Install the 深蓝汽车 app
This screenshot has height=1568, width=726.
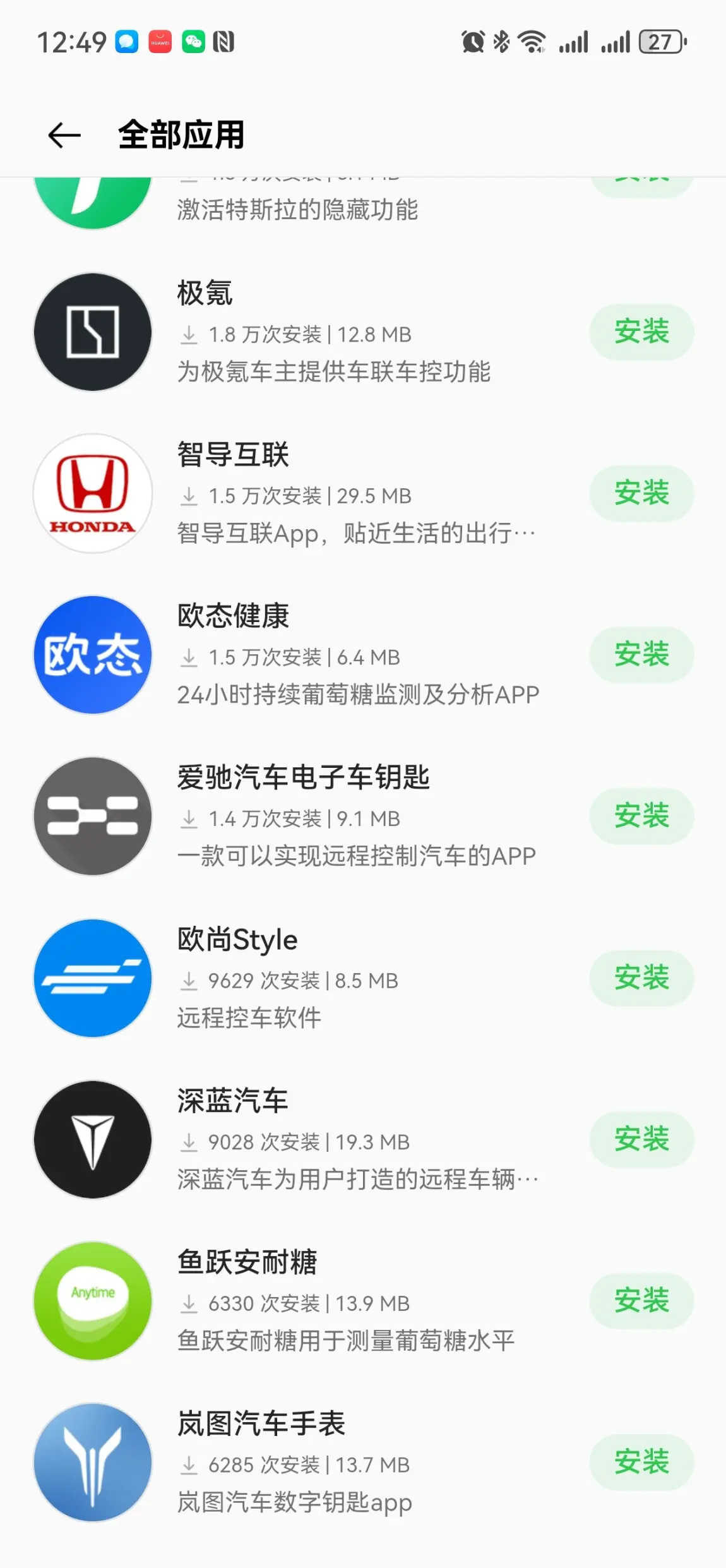pyautogui.click(x=641, y=1139)
